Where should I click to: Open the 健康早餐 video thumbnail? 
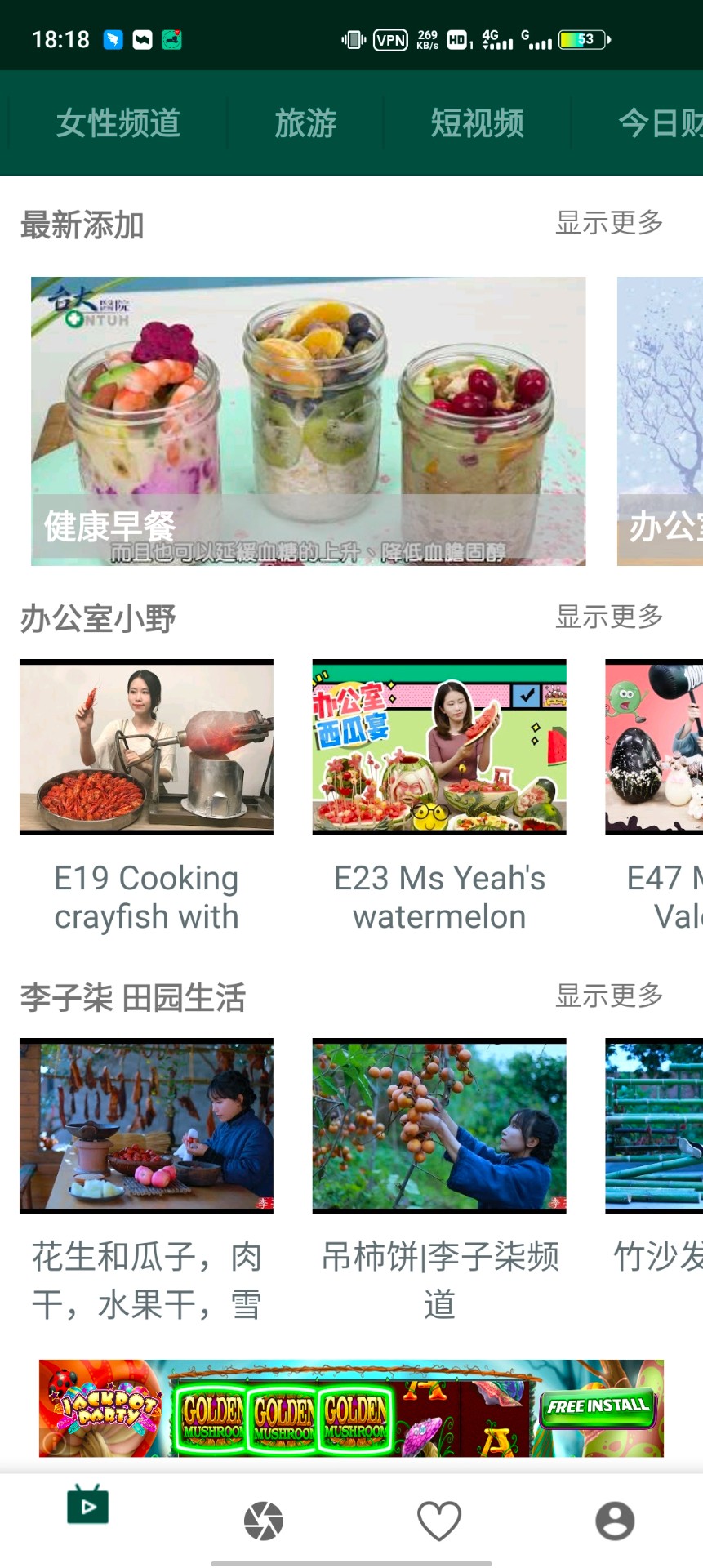tap(309, 421)
